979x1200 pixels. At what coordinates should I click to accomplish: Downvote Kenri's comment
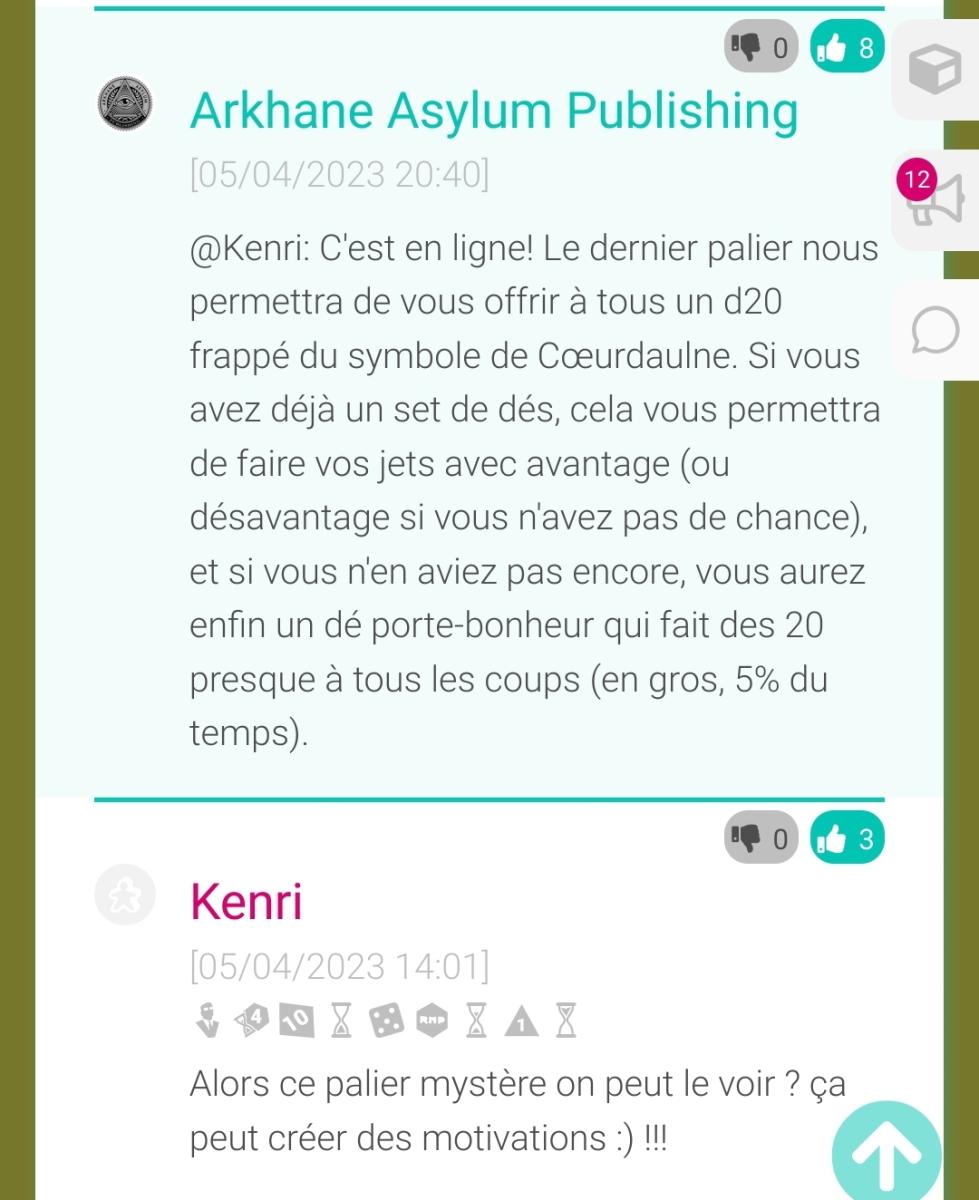[x=761, y=839]
